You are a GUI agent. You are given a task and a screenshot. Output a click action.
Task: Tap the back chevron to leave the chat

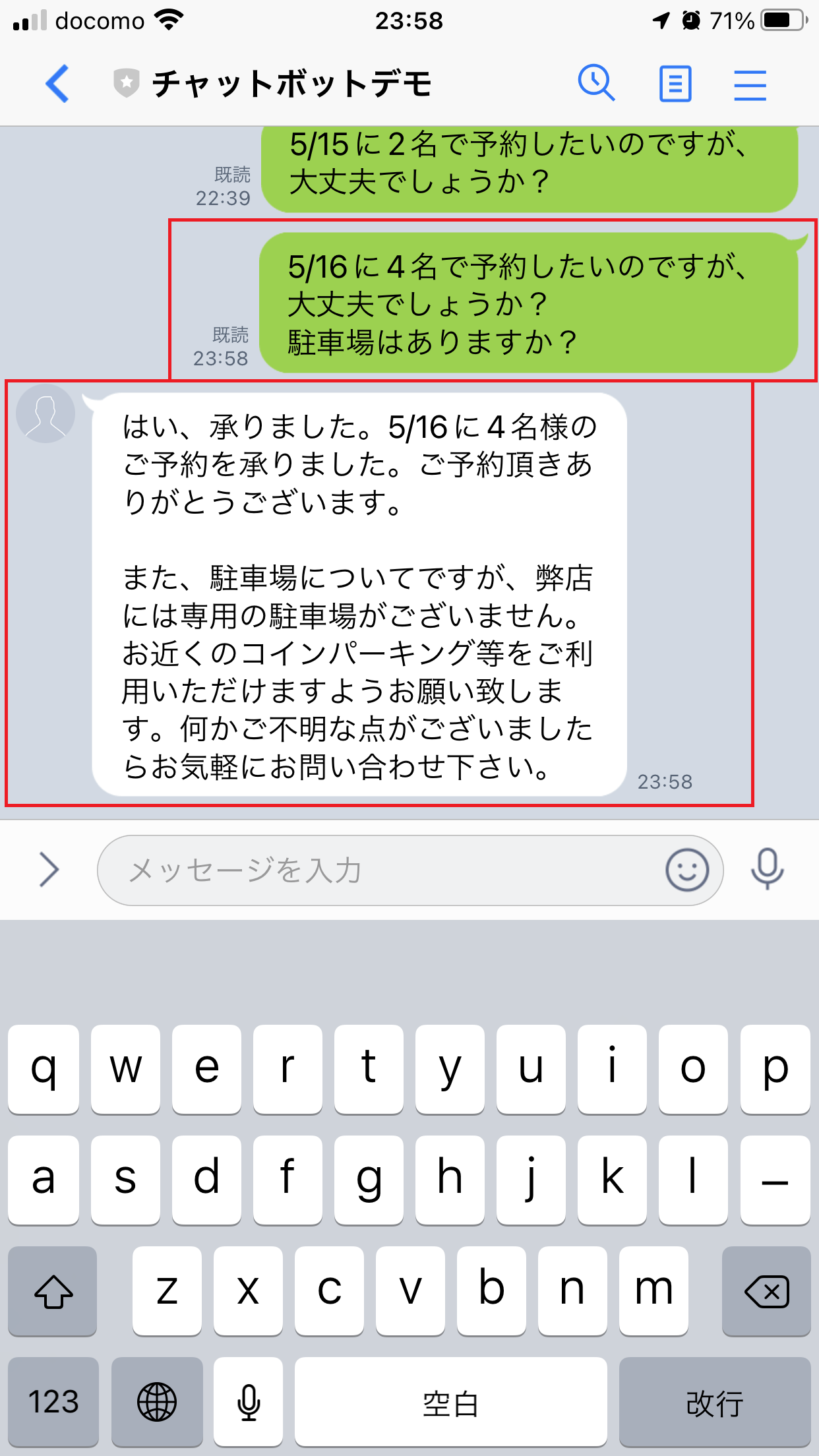pos(57,84)
